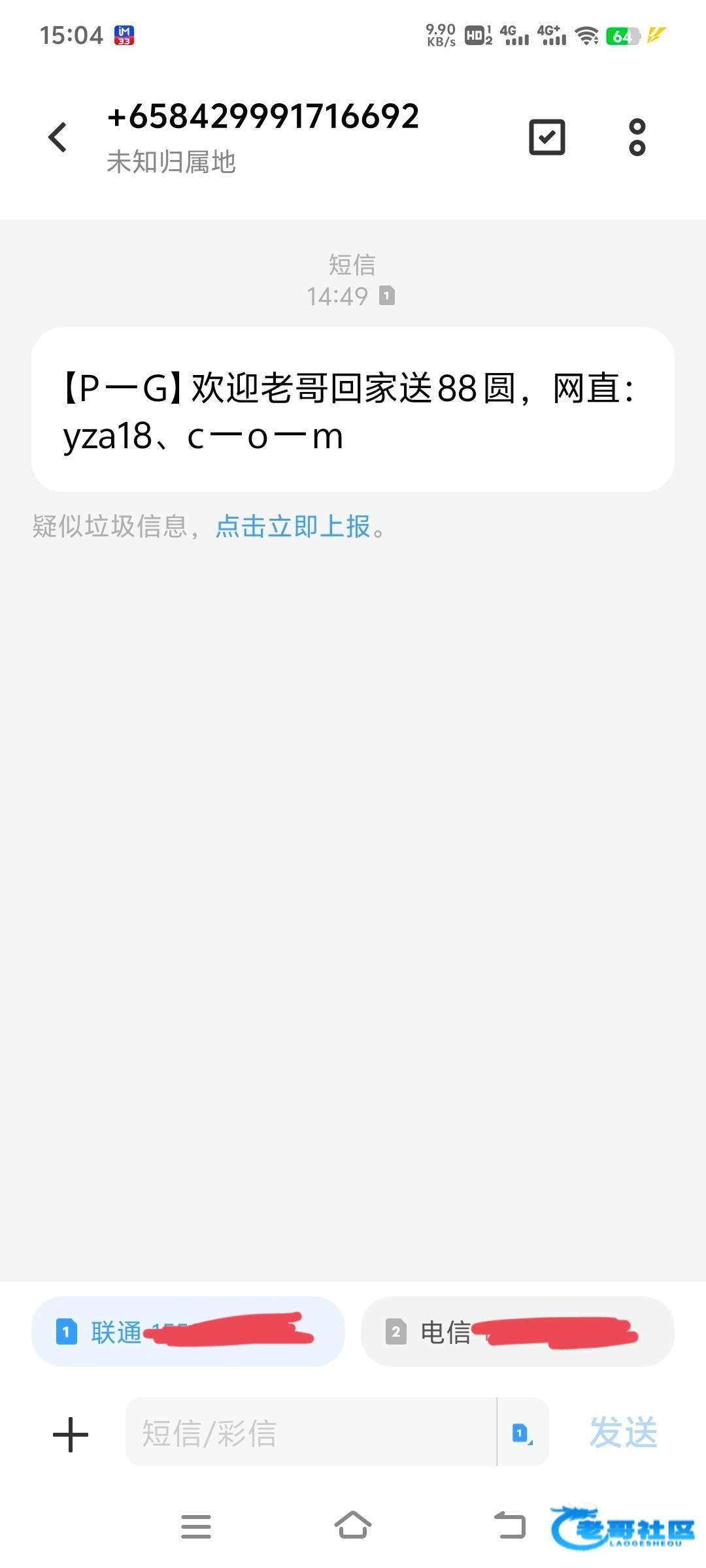Switch SIM with the input-field card icon
706x1568 pixels.
point(522,1432)
